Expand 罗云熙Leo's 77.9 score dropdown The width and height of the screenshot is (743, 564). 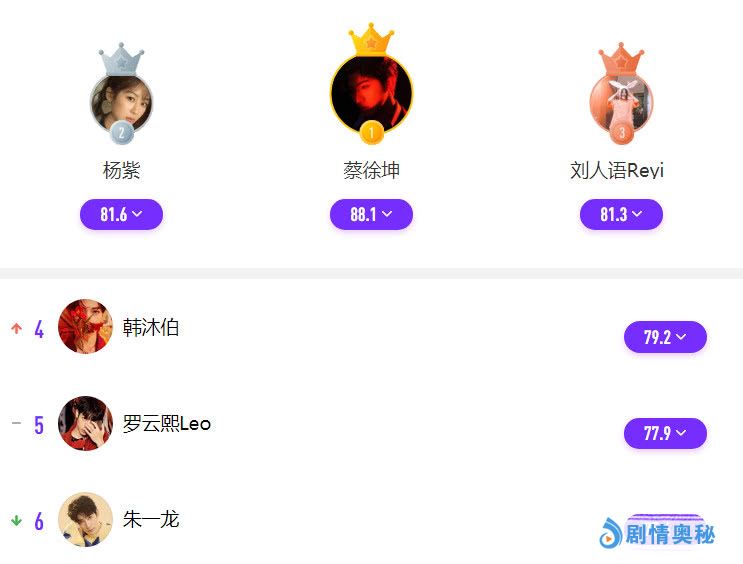[665, 433]
